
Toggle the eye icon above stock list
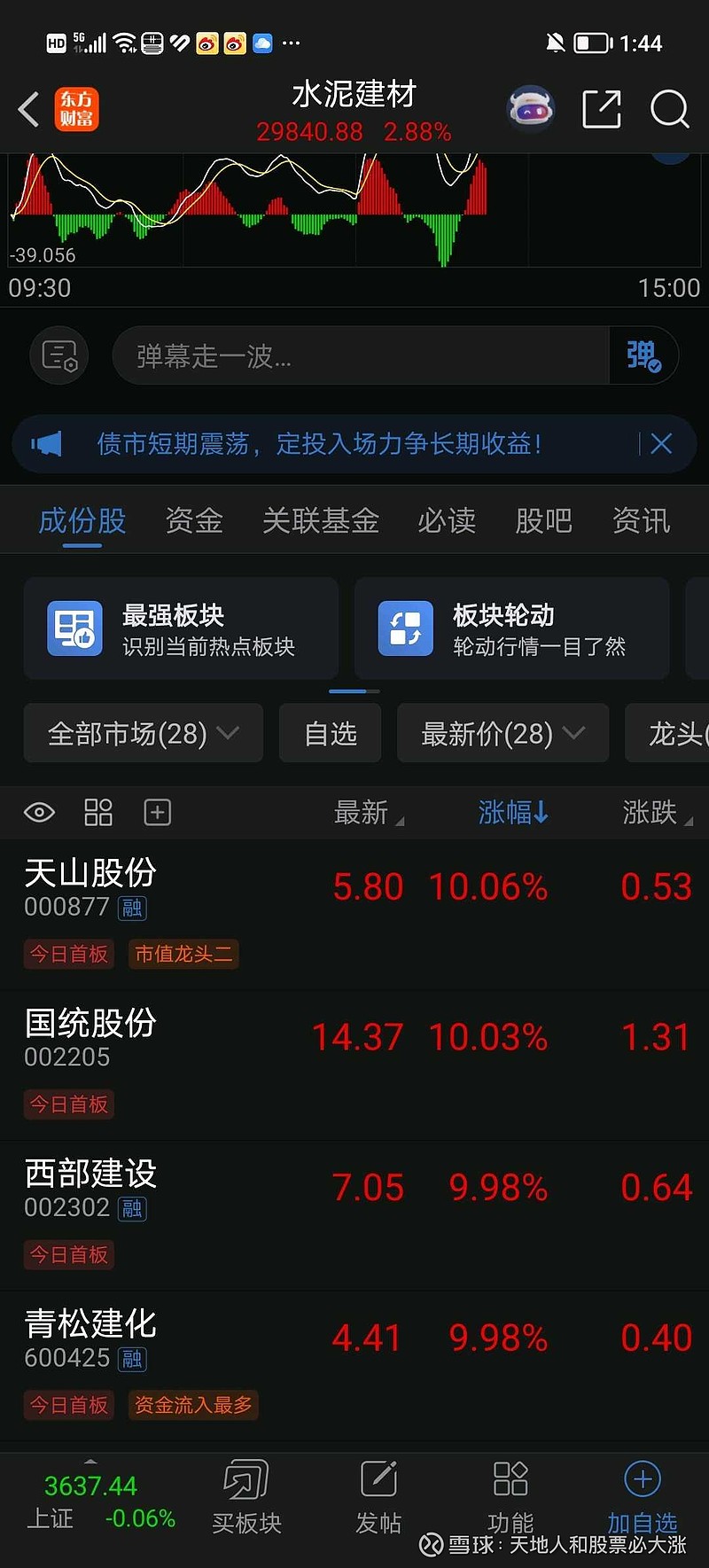(x=39, y=812)
